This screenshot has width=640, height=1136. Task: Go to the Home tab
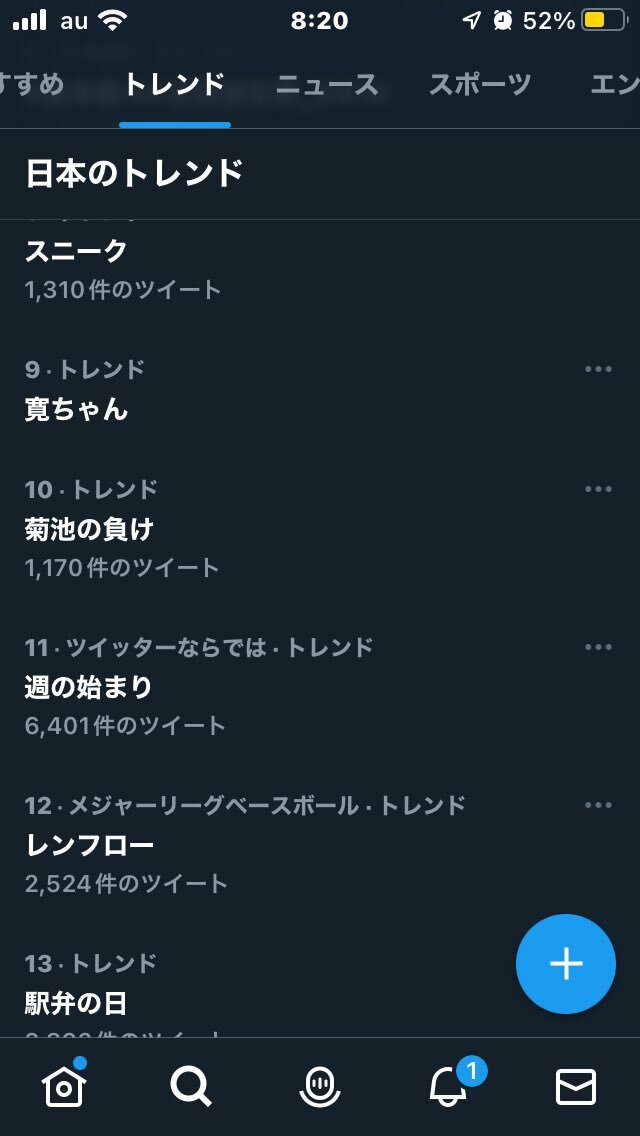[64, 1086]
